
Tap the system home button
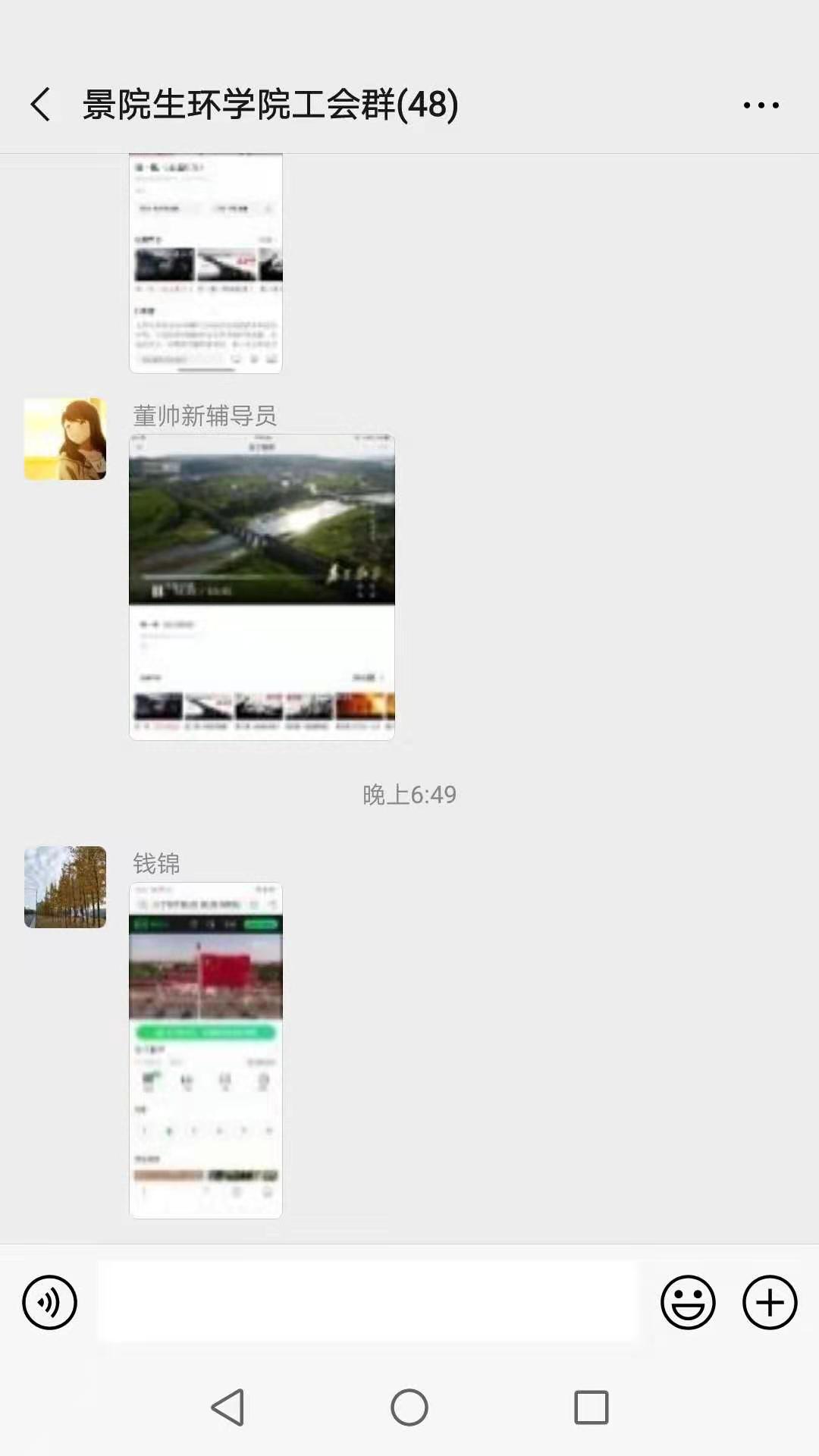[409, 1408]
